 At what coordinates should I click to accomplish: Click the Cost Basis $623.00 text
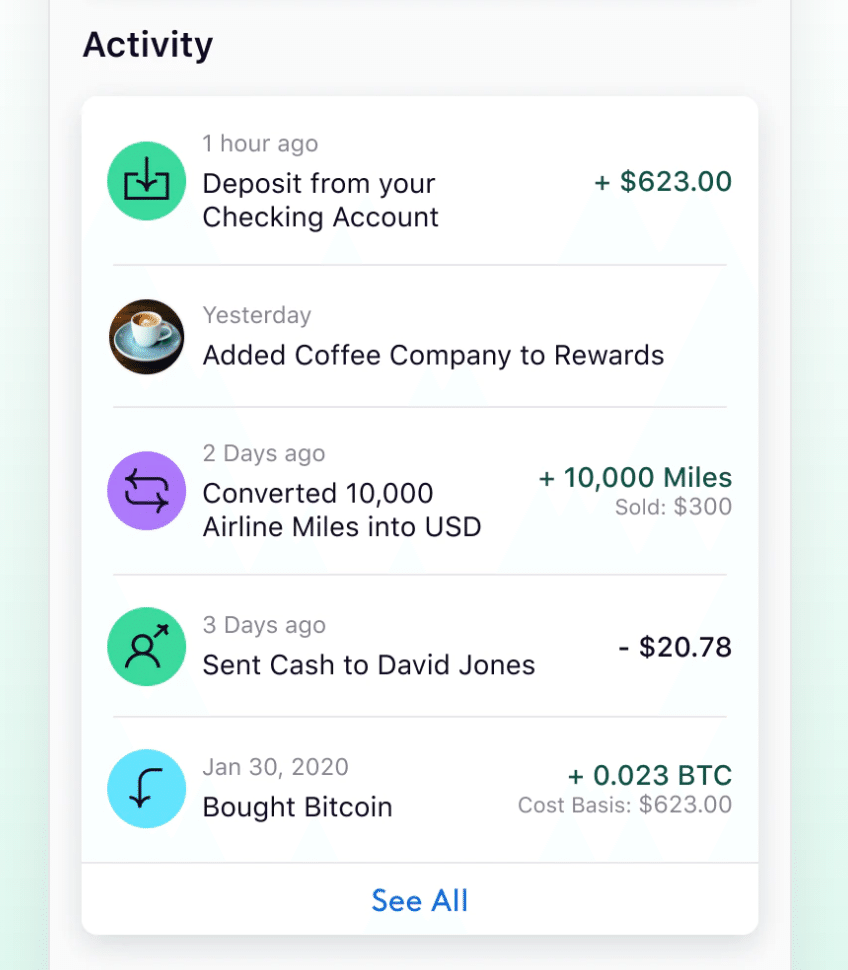(x=624, y=805)
